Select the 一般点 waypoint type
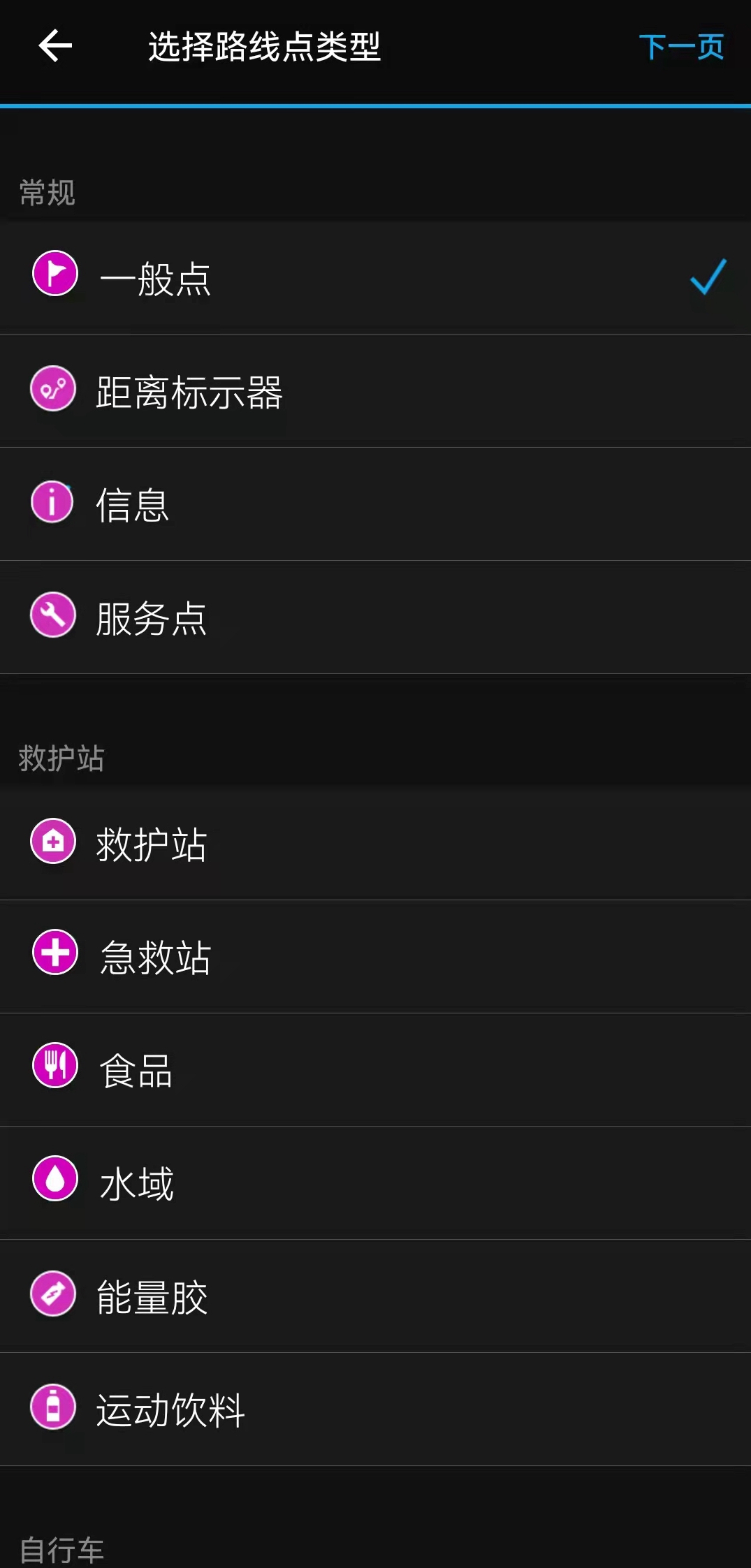Screen dimensions: 751x1568 155,279
